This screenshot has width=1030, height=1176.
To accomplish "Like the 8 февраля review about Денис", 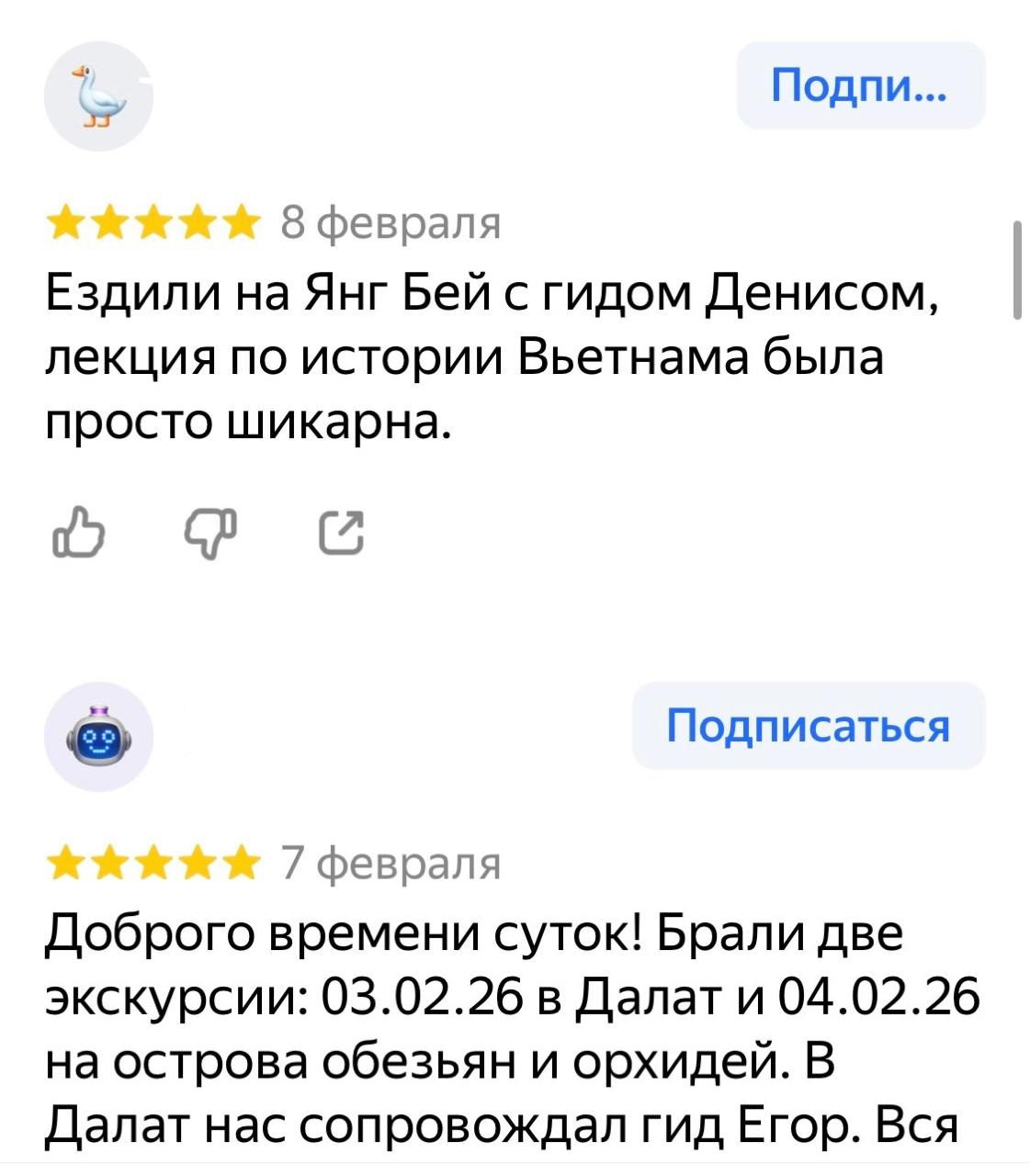I will pos(78,533).
